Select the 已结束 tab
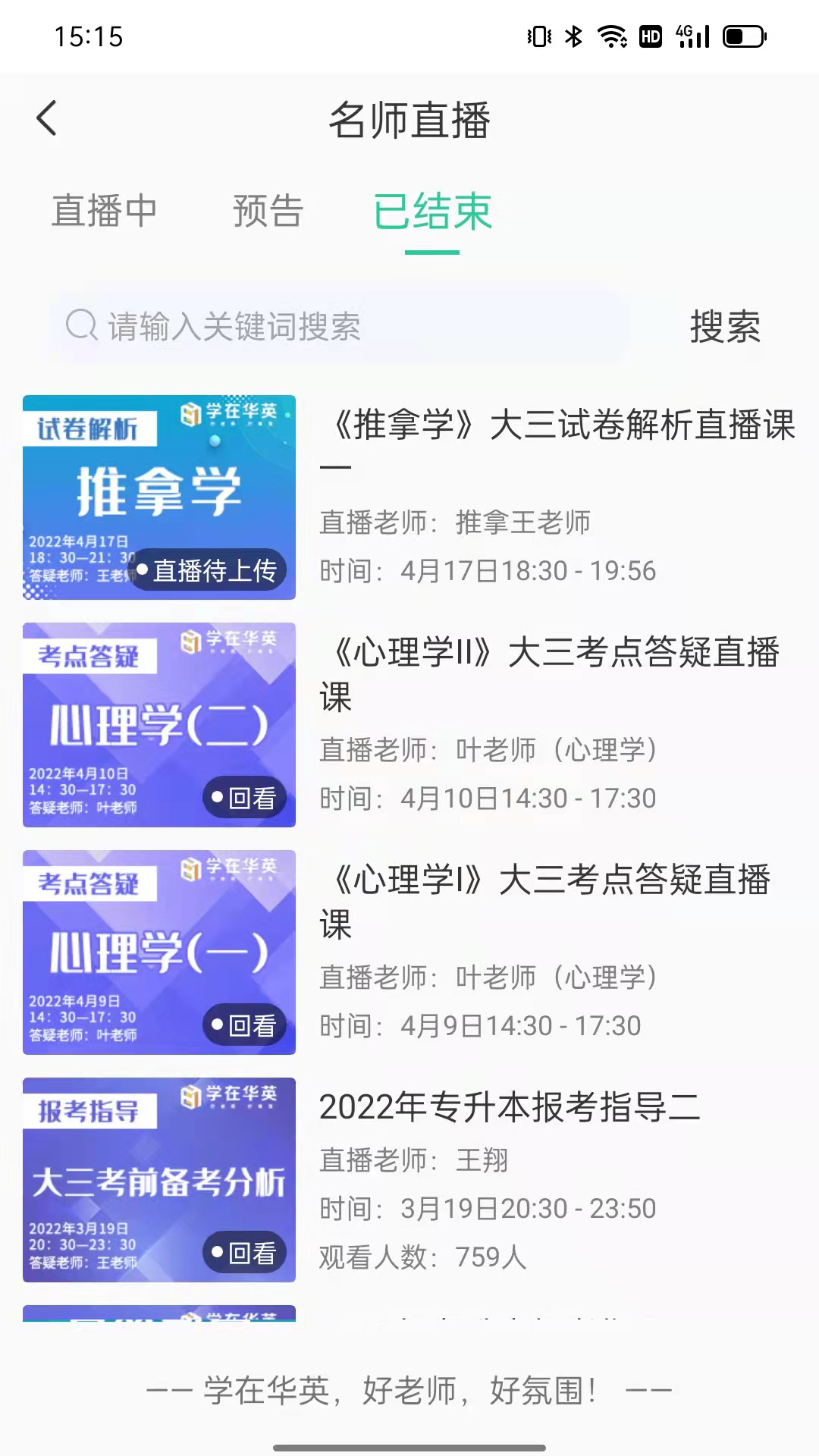This screenshot has height=1456, width=819. coord(431,212)
